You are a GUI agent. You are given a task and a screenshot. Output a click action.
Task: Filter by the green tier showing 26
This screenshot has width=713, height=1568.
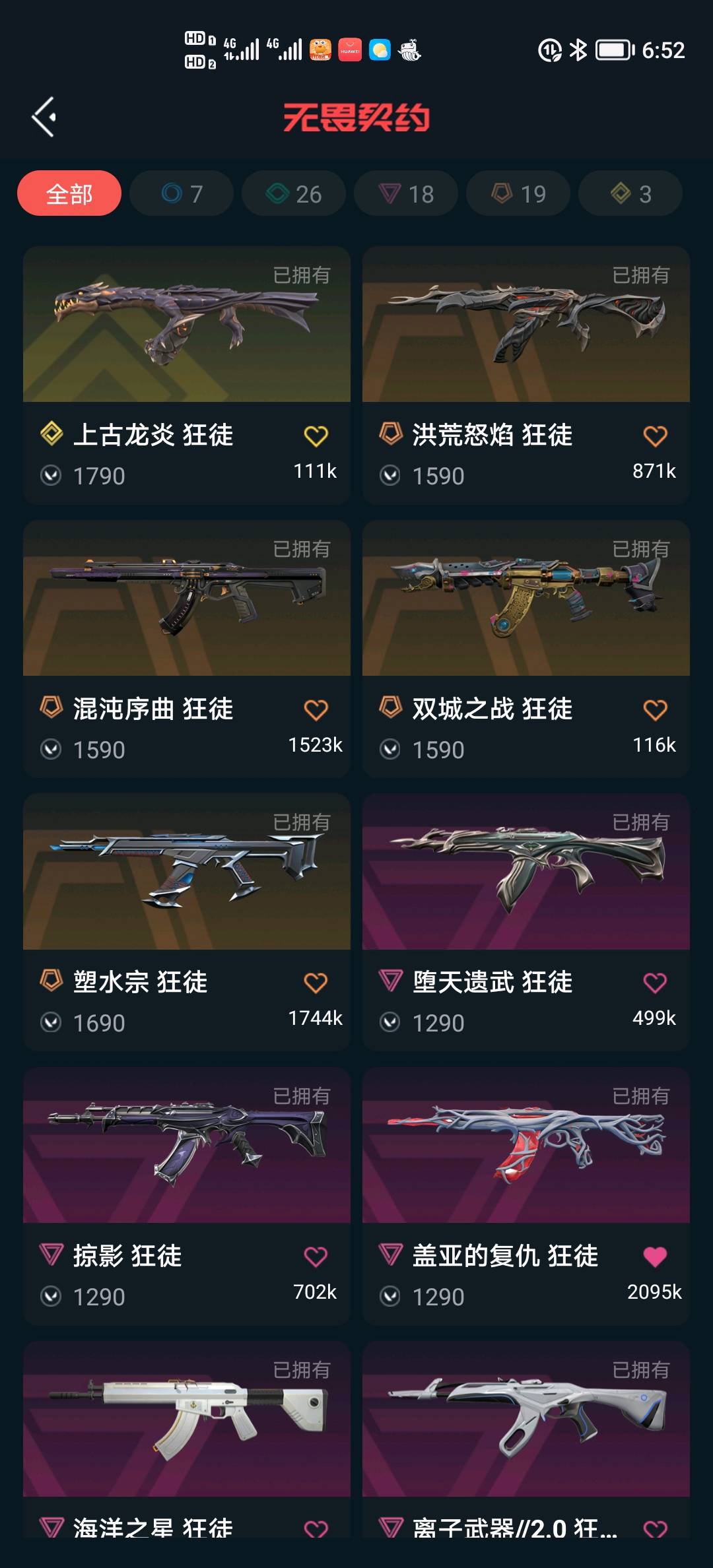click(294, 193)
